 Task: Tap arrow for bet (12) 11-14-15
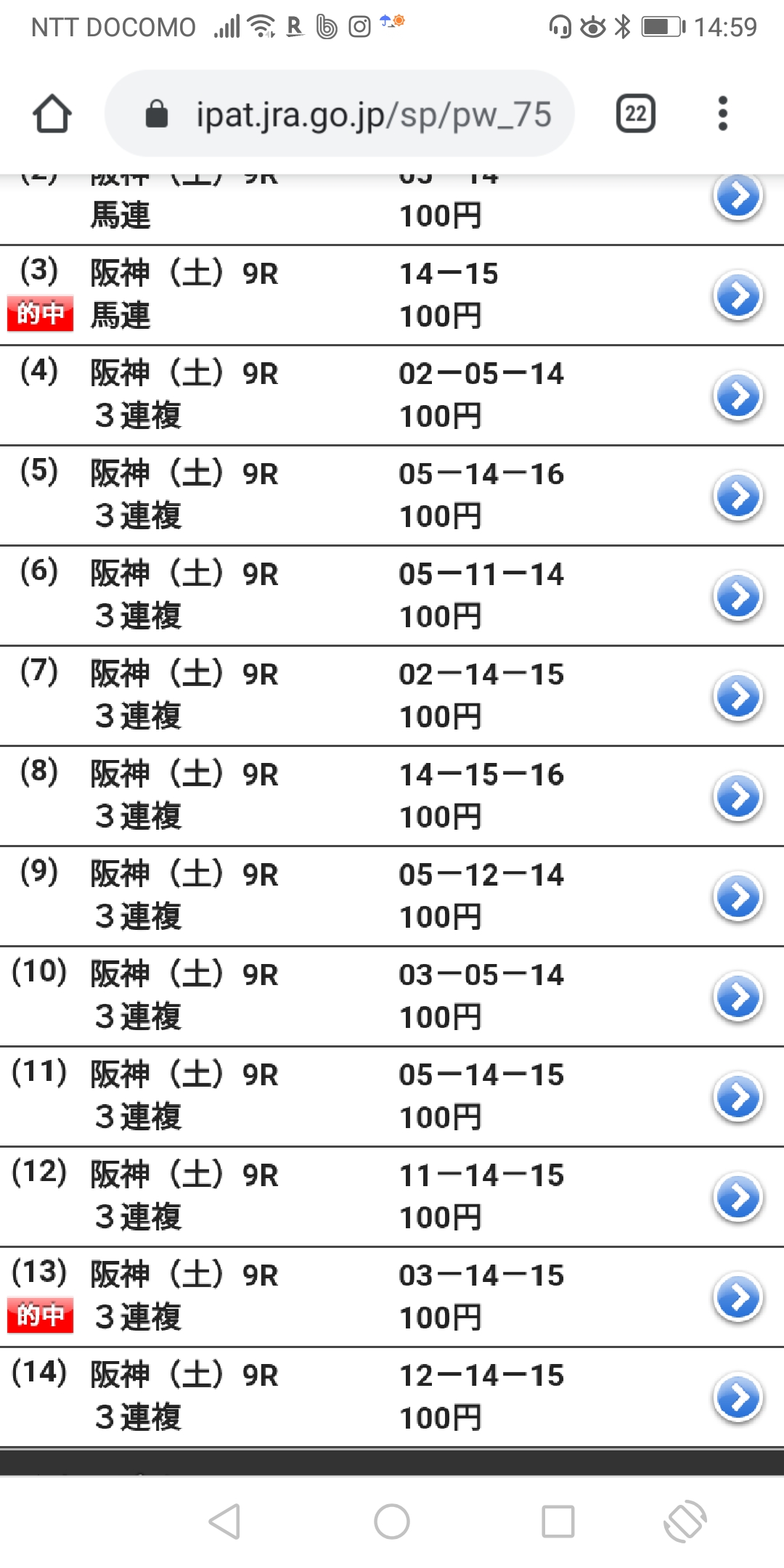[738, 1197]
